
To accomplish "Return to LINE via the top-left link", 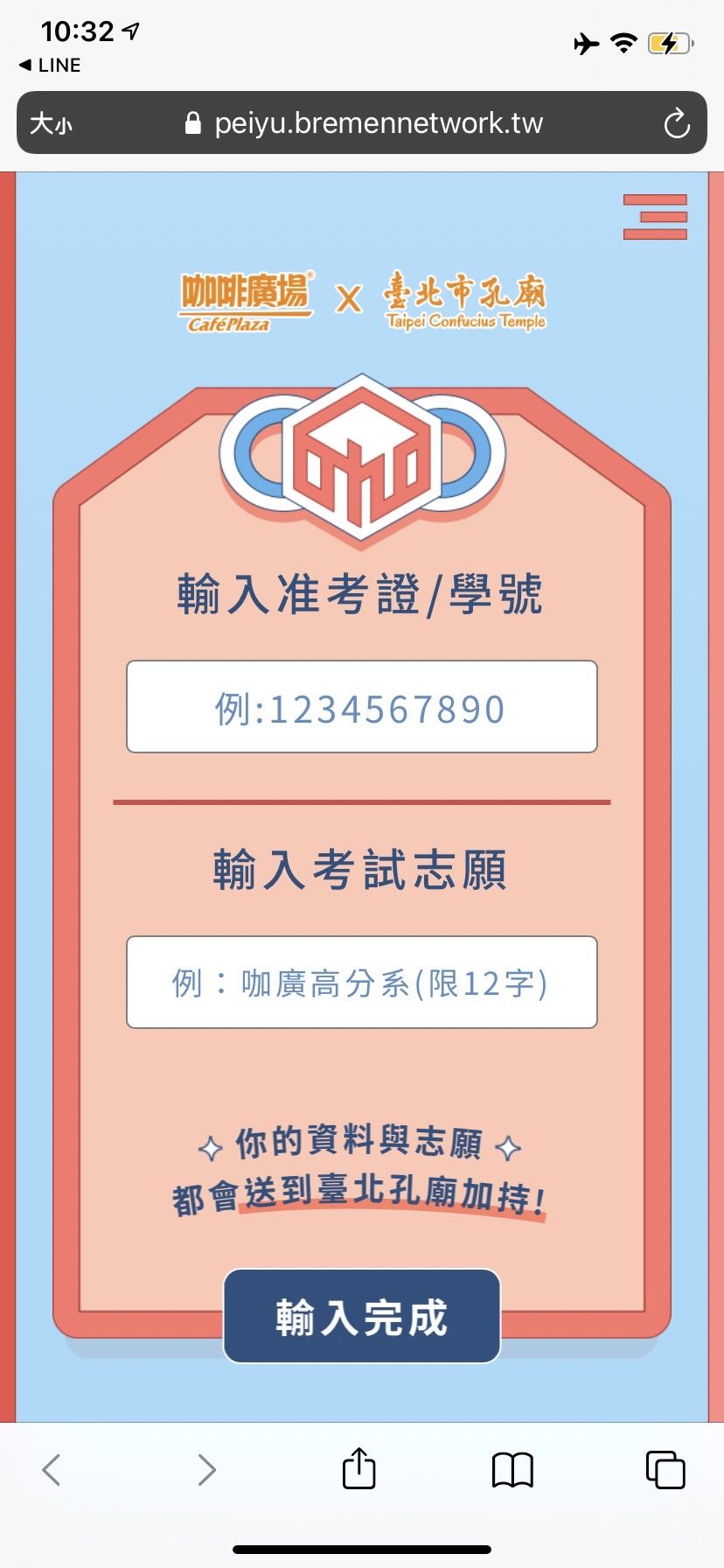I will point(48,65).
